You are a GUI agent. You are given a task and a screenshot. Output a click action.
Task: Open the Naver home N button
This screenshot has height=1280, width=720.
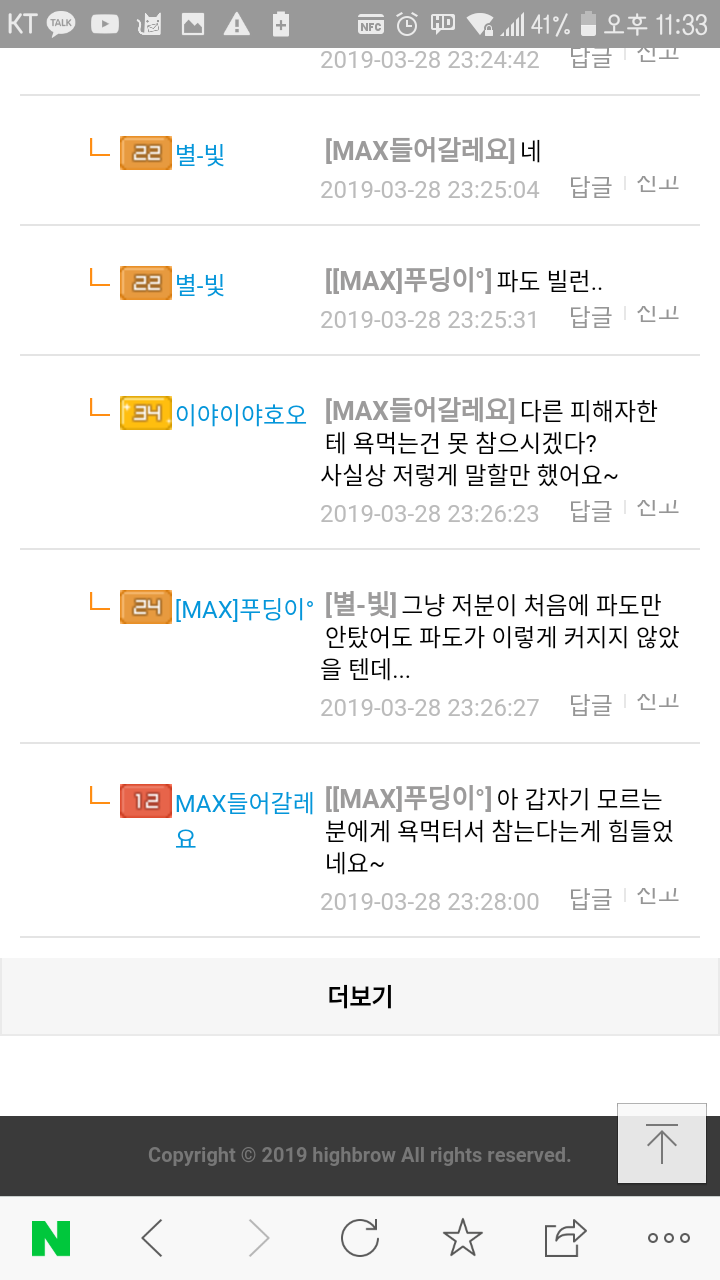pyautogui.click(x=51, y=1239)
